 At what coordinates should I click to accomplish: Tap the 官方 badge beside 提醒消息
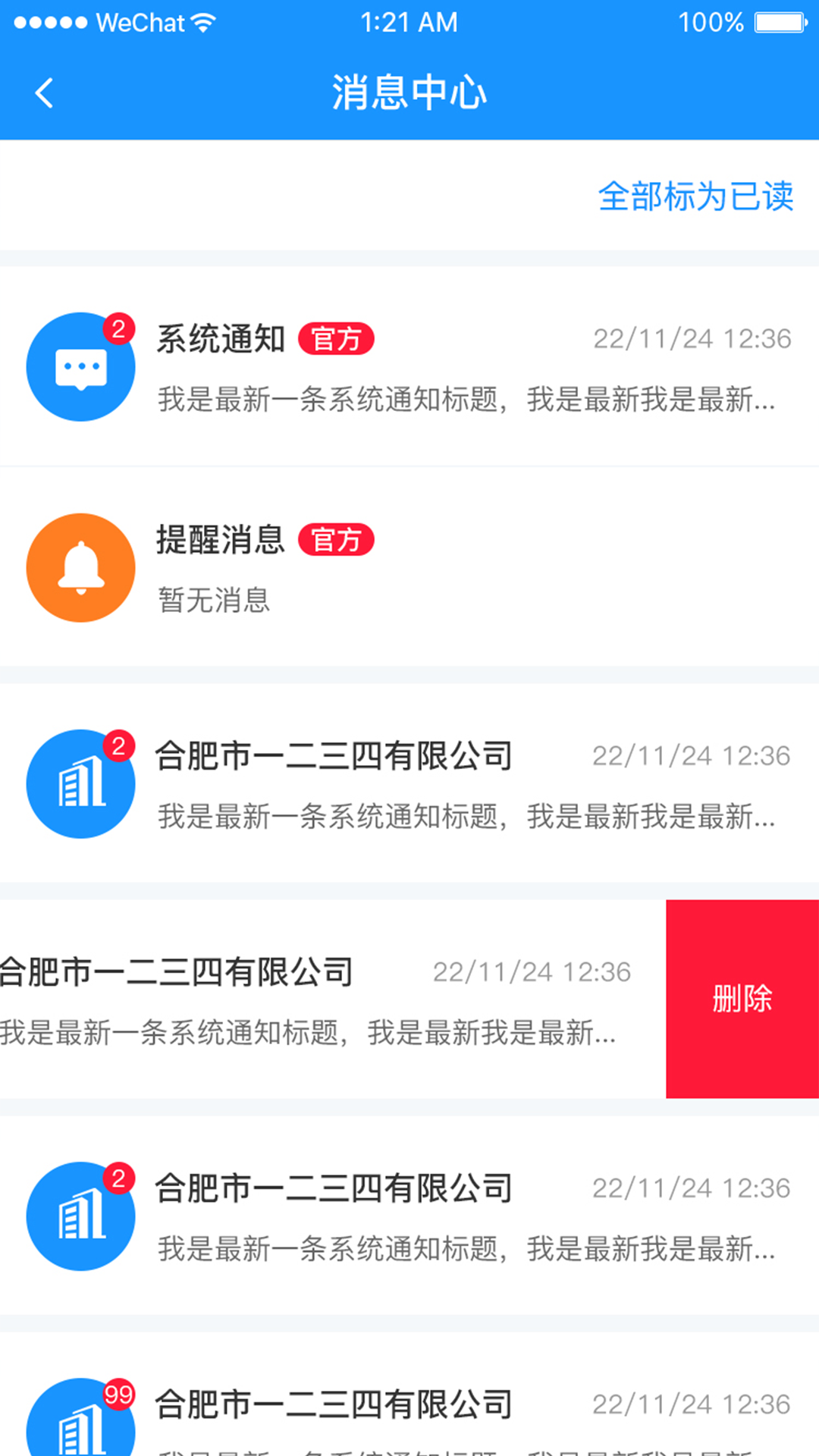click(x=337, y=540)
